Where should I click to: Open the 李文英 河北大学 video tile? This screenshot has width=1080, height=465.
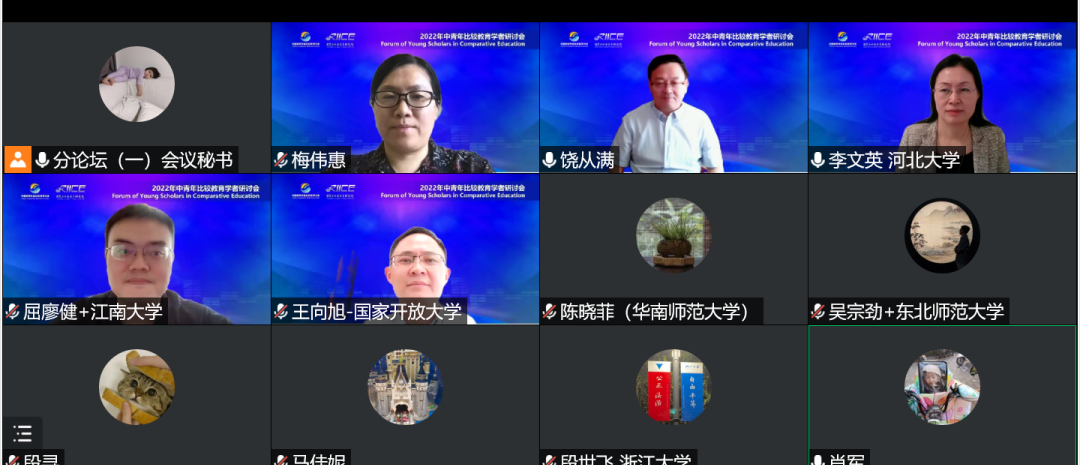pyautogui.click(x=942, y=96)
